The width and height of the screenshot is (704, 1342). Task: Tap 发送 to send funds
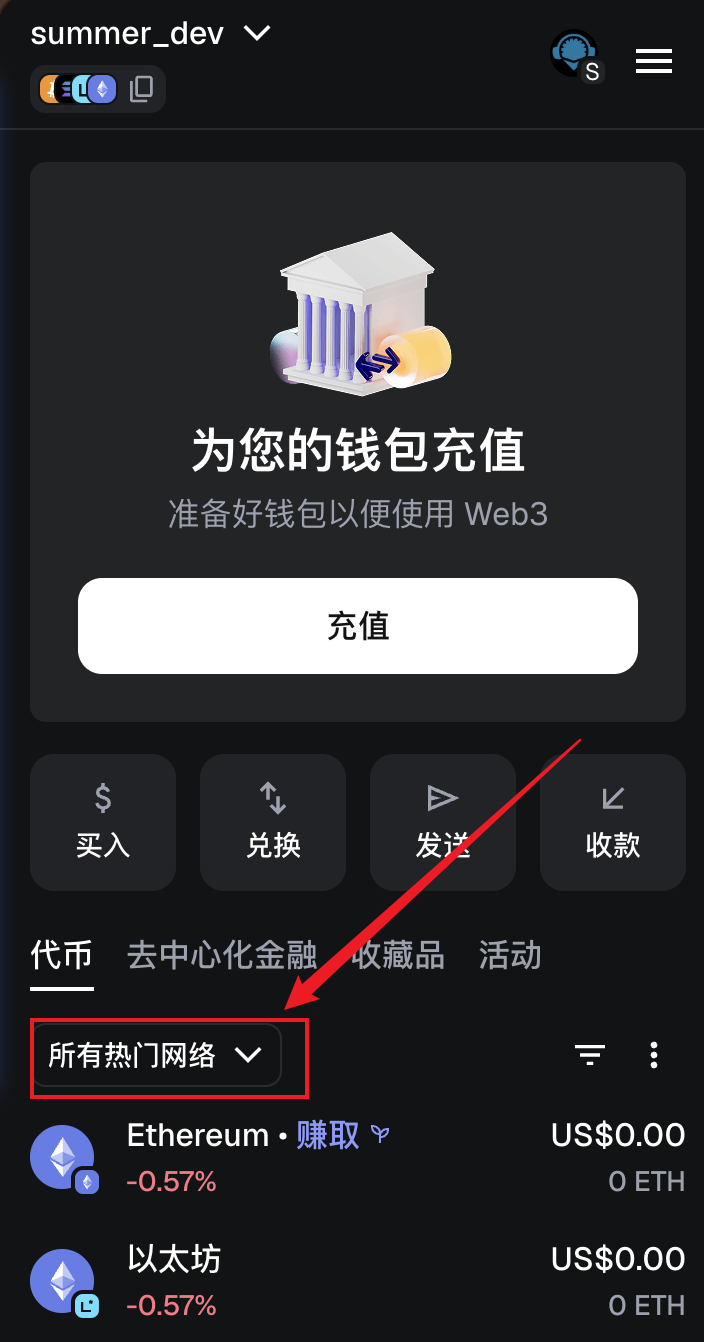click(x=442, y=822)
